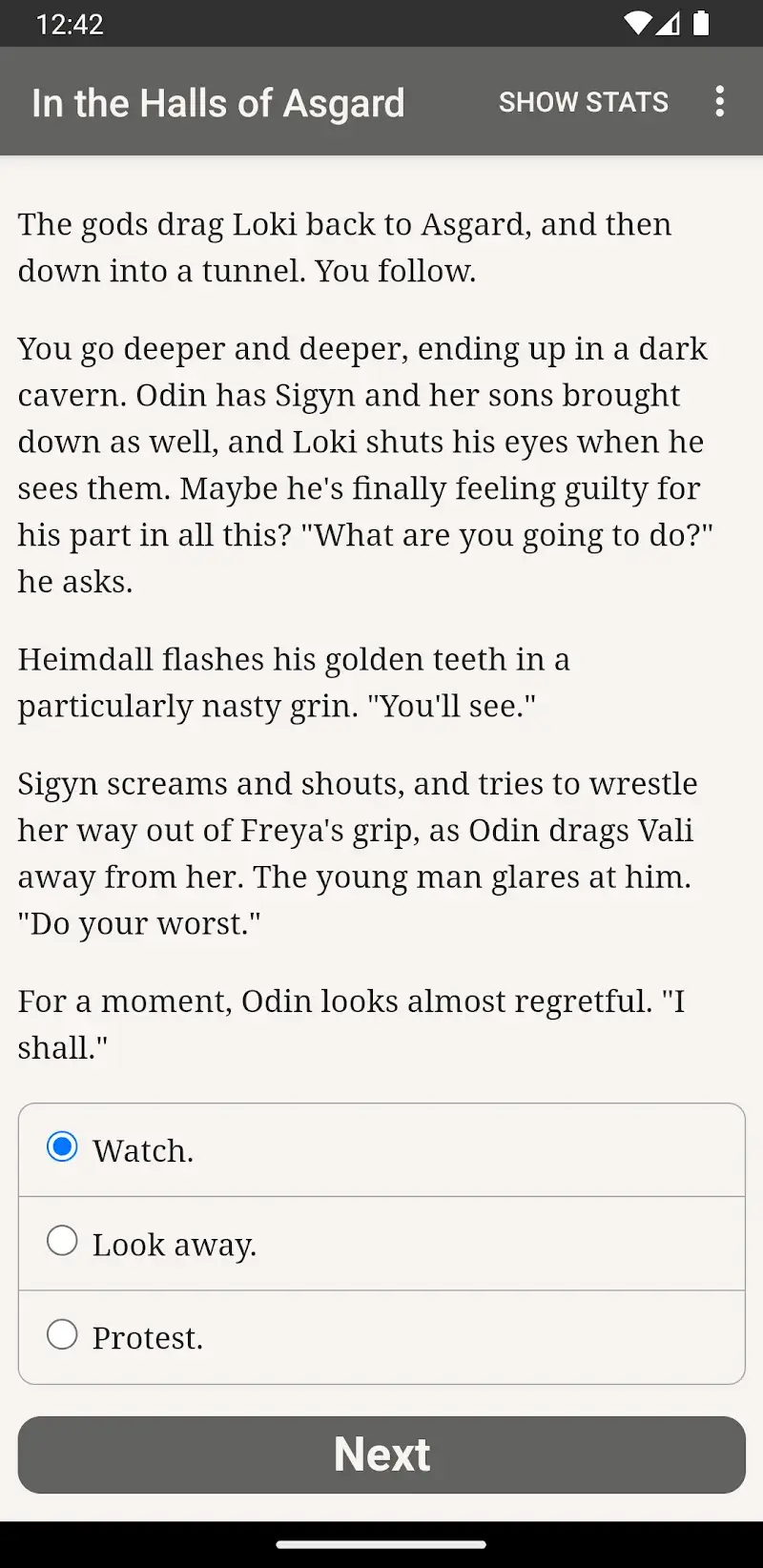
Task: Tap the 'Protest.' label text
Action: (147, 1337)
